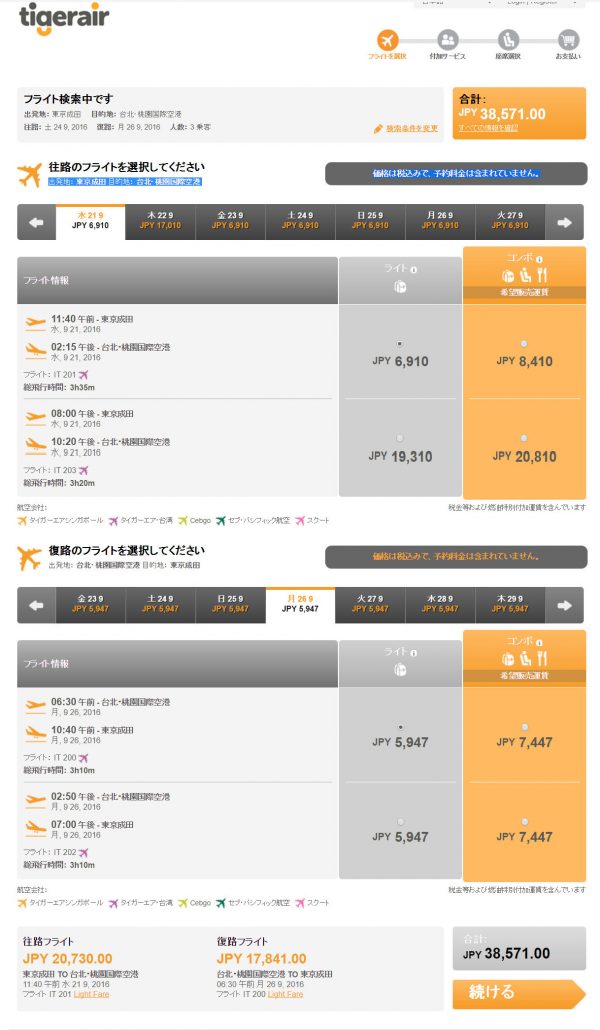Select return date 火 27 9 tab
This screenshot has height=1030, width=600.
tap(370, 604)
